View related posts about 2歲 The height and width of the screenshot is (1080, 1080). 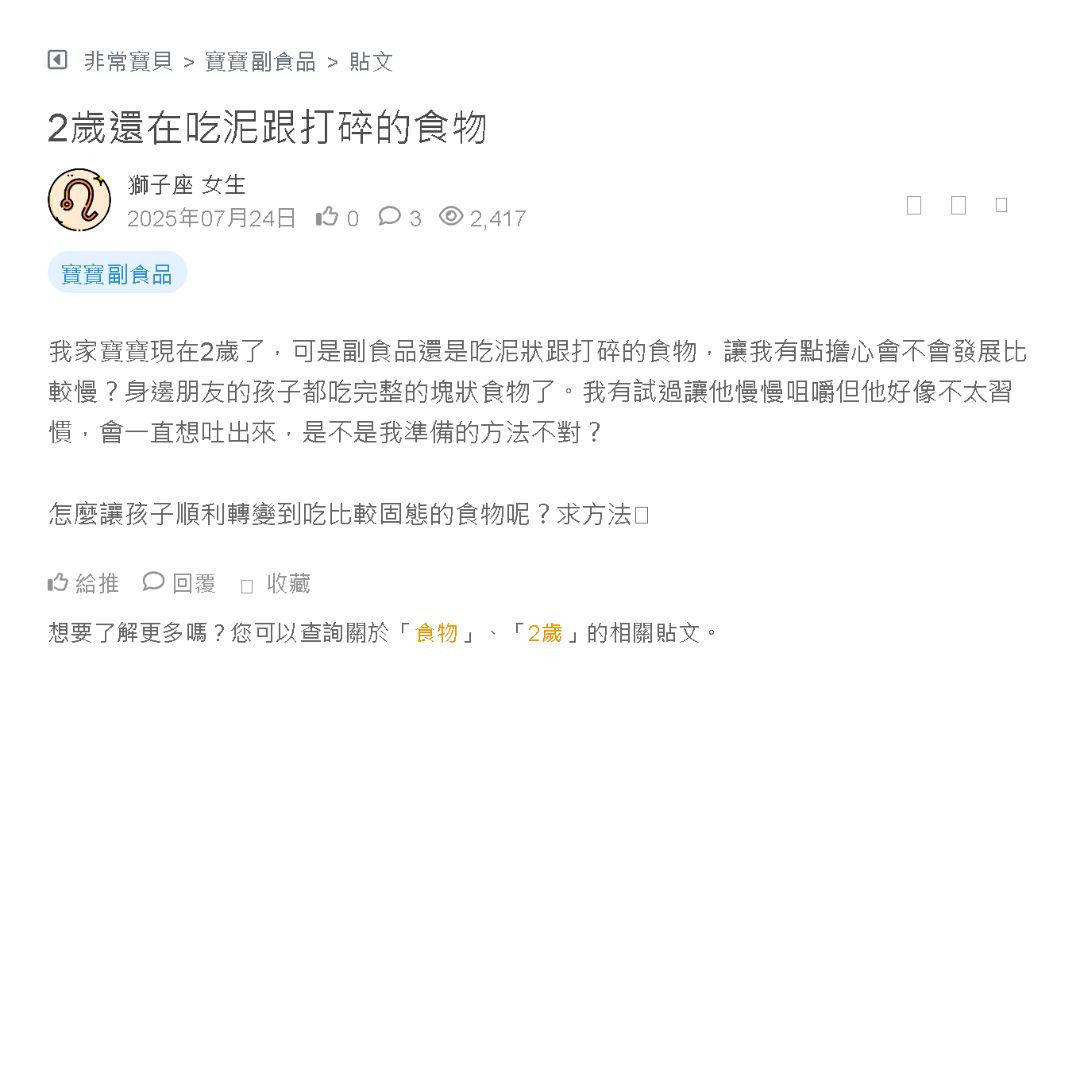[545, 633]
